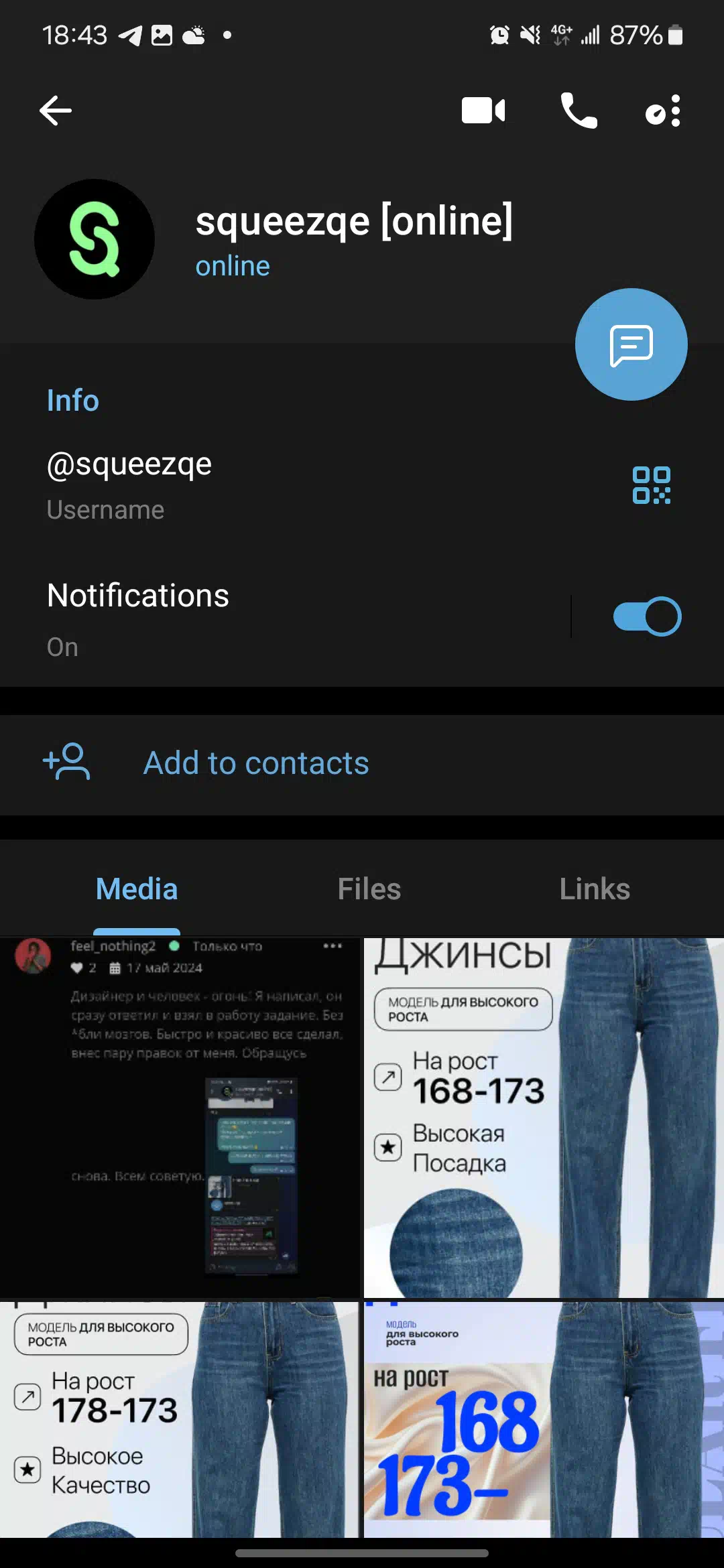Switch to the Links tab

595,889
